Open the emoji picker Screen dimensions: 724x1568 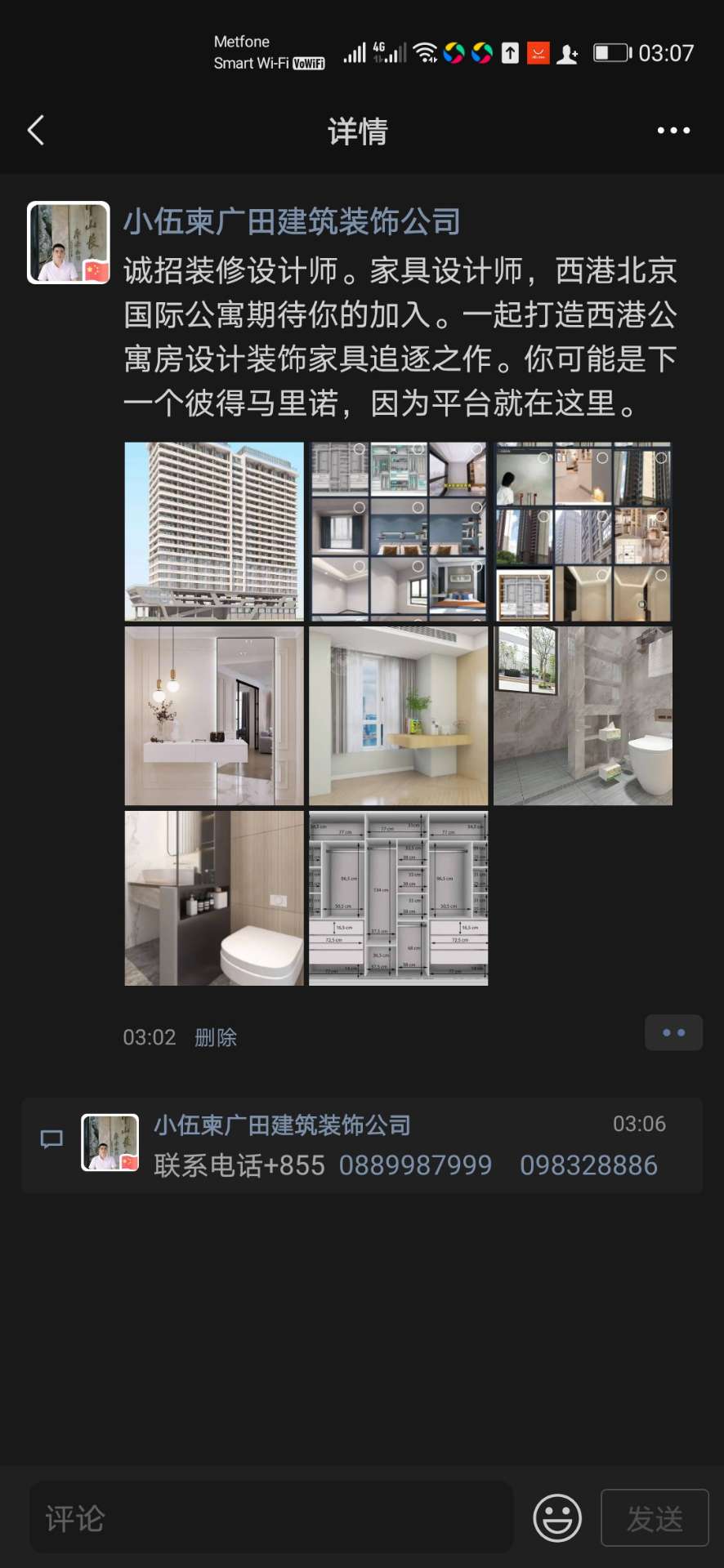557,1518
